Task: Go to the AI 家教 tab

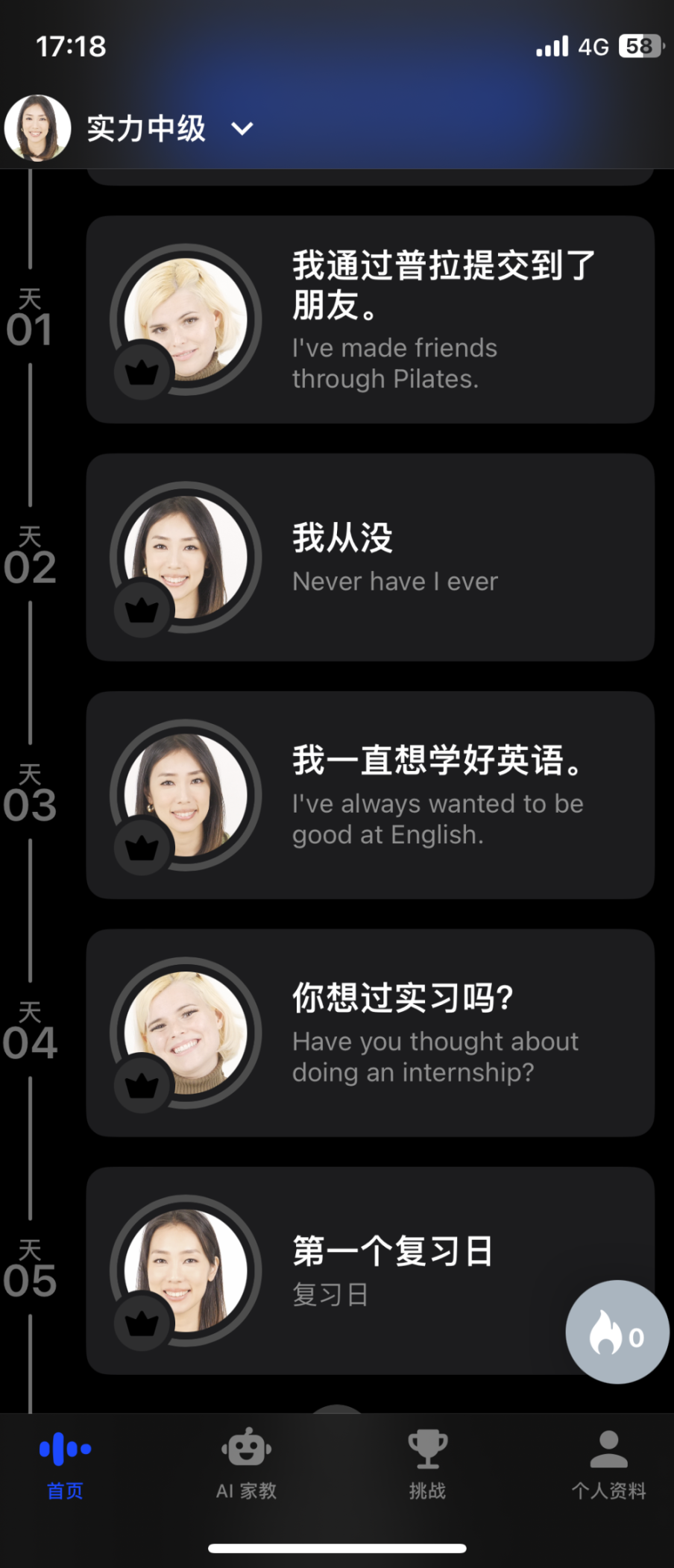Action: coord(246,1463)
